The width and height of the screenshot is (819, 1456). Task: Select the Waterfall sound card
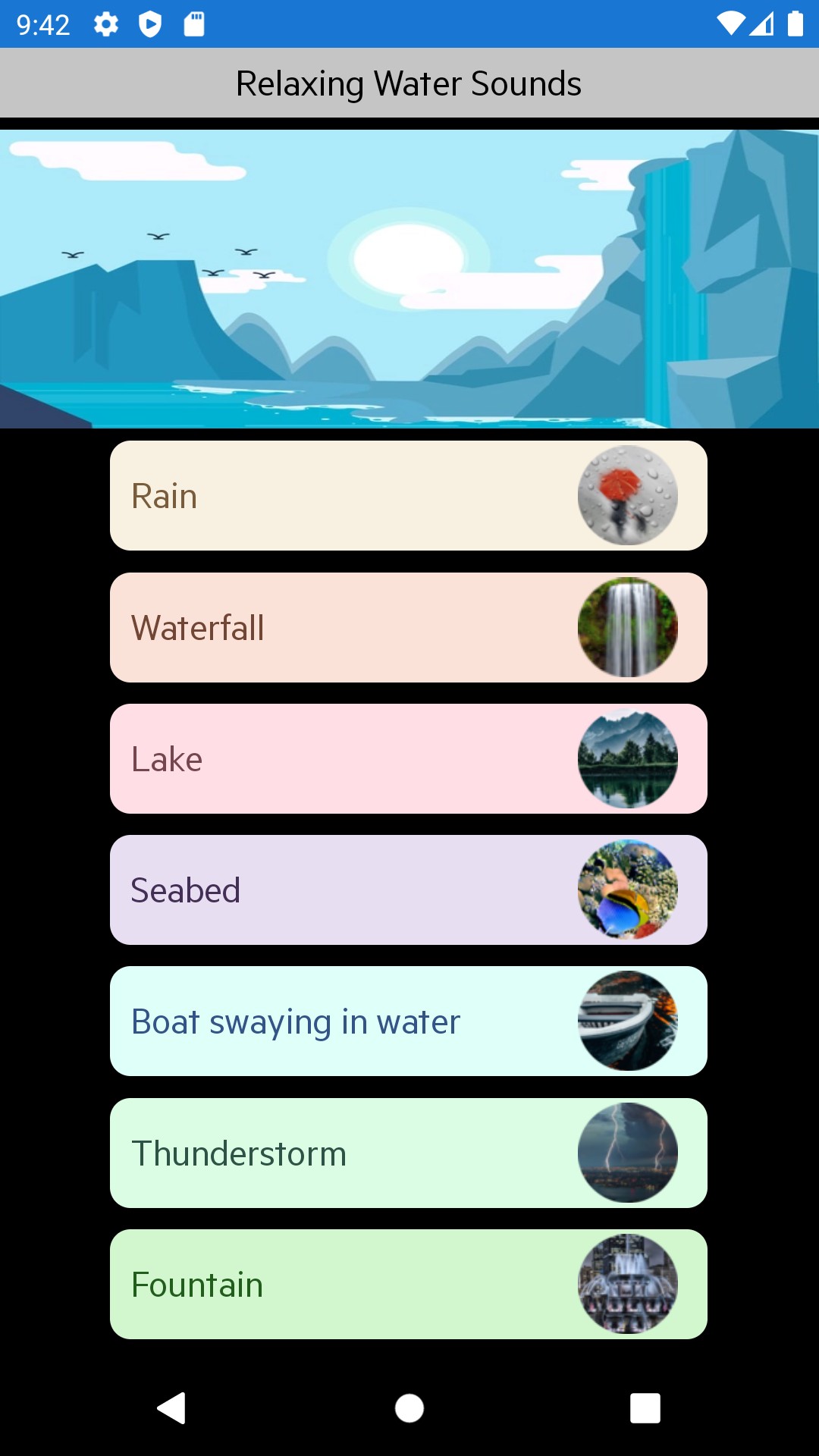408,627
